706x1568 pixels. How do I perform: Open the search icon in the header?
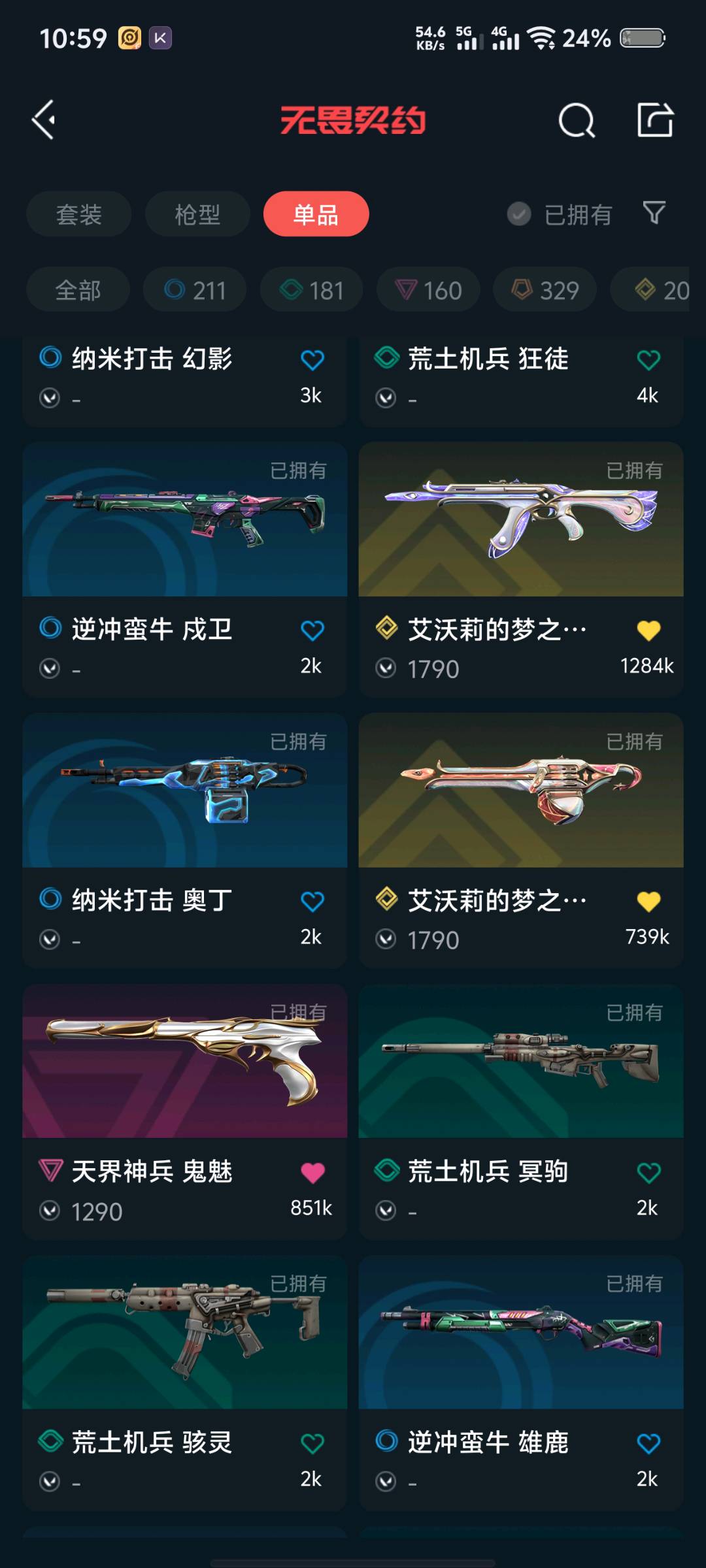[576, 120]
